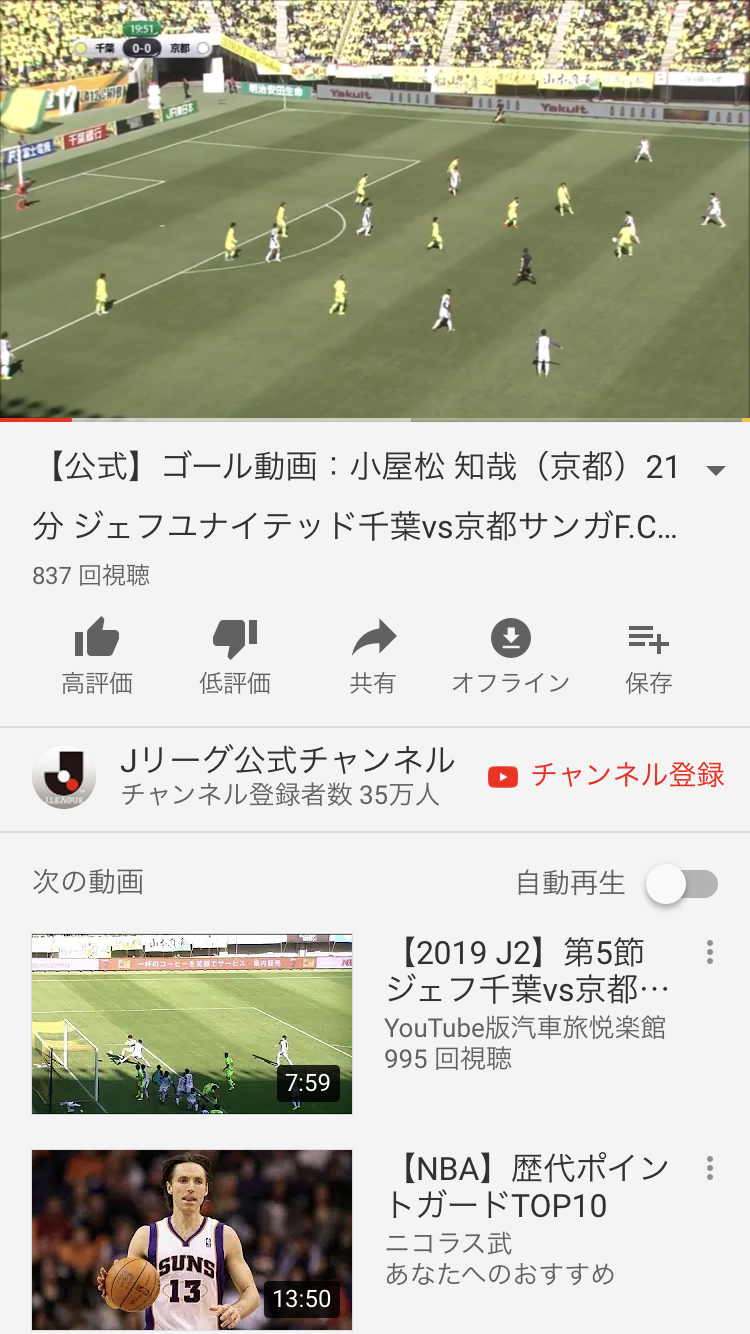The image size is (750, 1334).
Task: Expand the video description arrow
Action: pyautogui.click(x=714, y=471)
